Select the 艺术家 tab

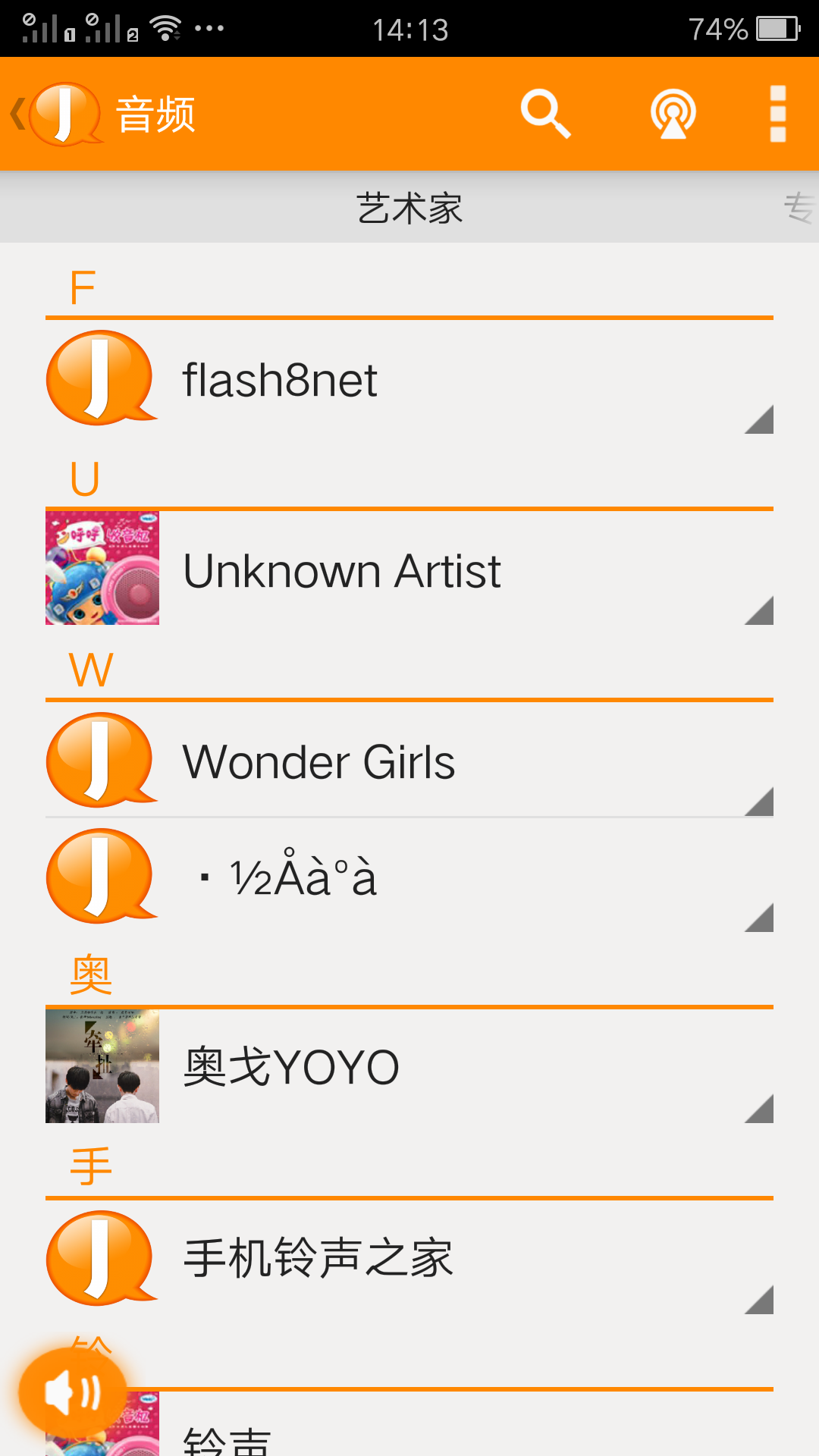click(x=409, y=208)
